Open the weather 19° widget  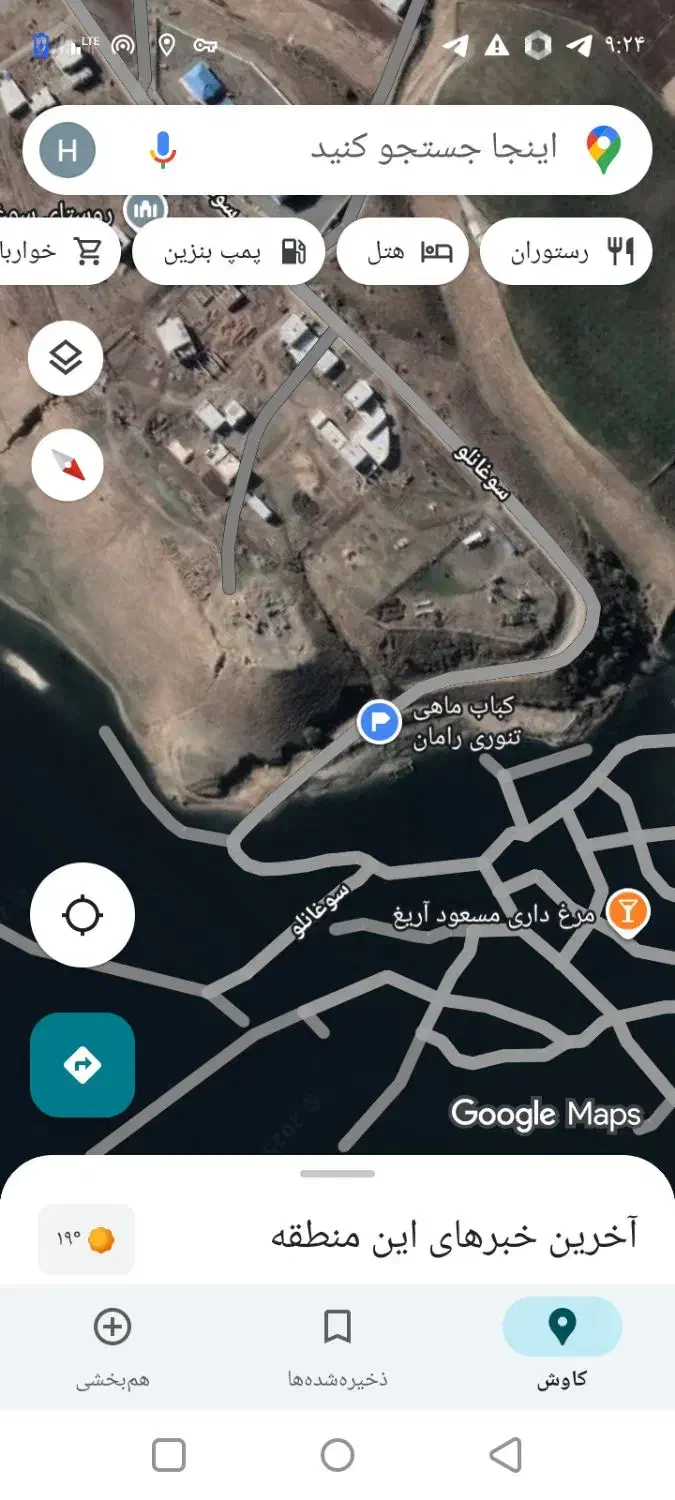[x=85, y=1240]
